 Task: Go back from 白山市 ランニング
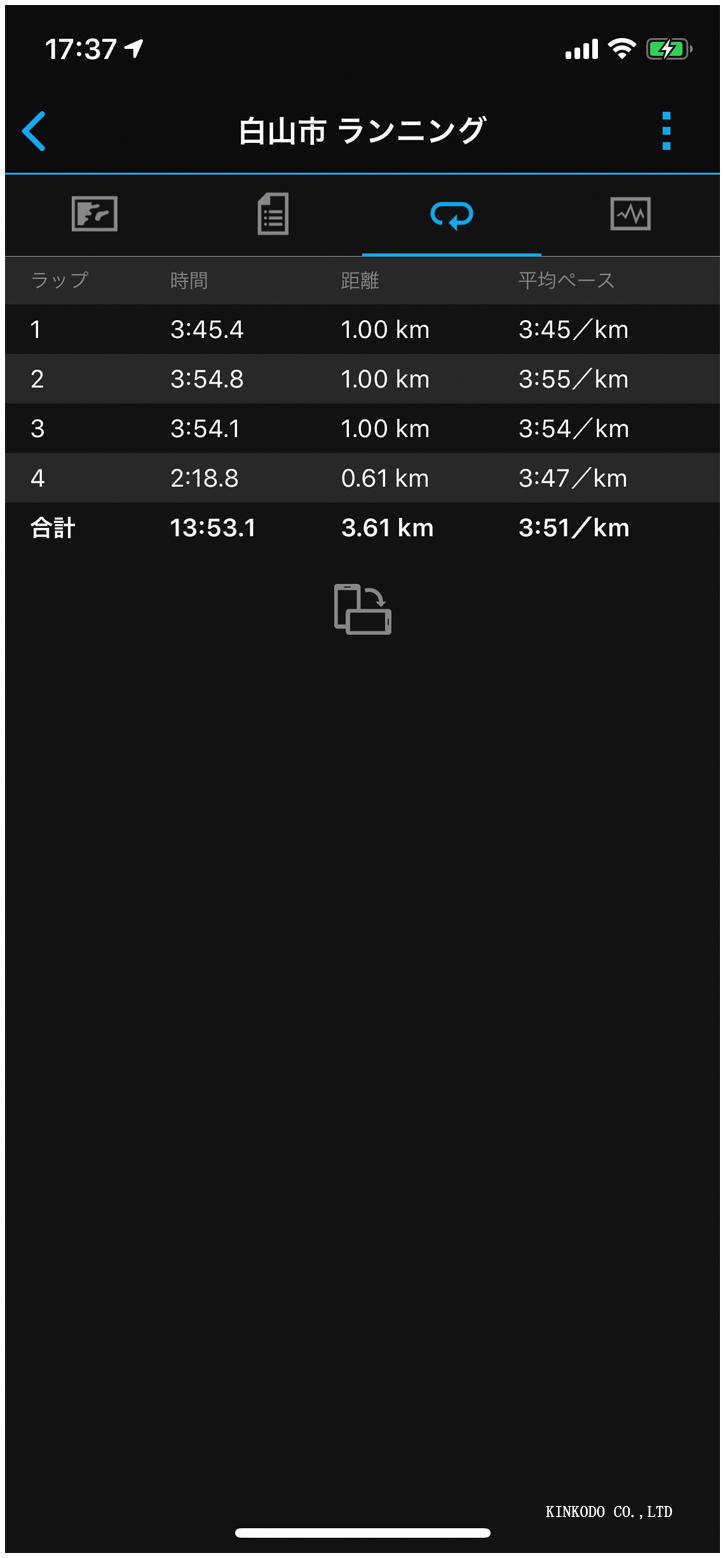(34, 131)
